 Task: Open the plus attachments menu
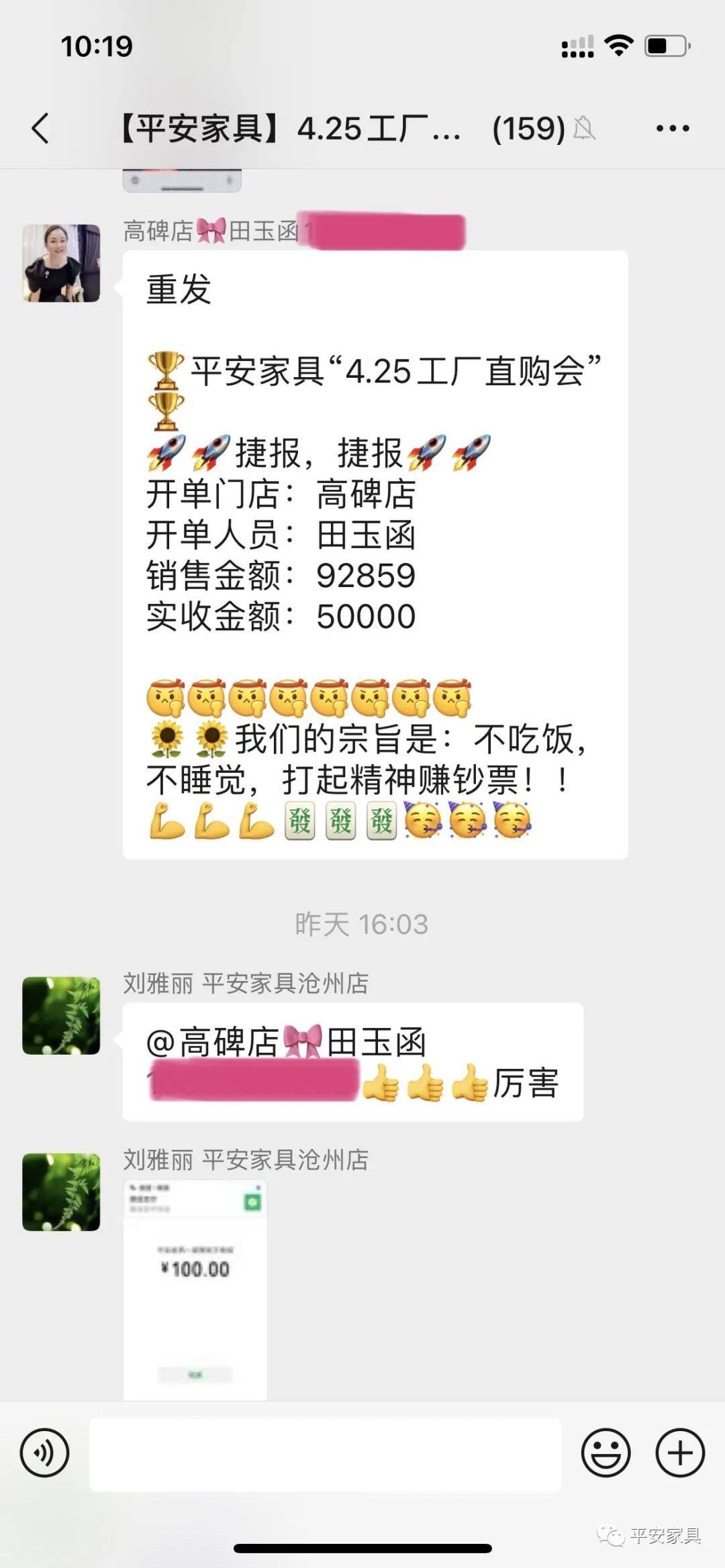[x=680, y=1453]
